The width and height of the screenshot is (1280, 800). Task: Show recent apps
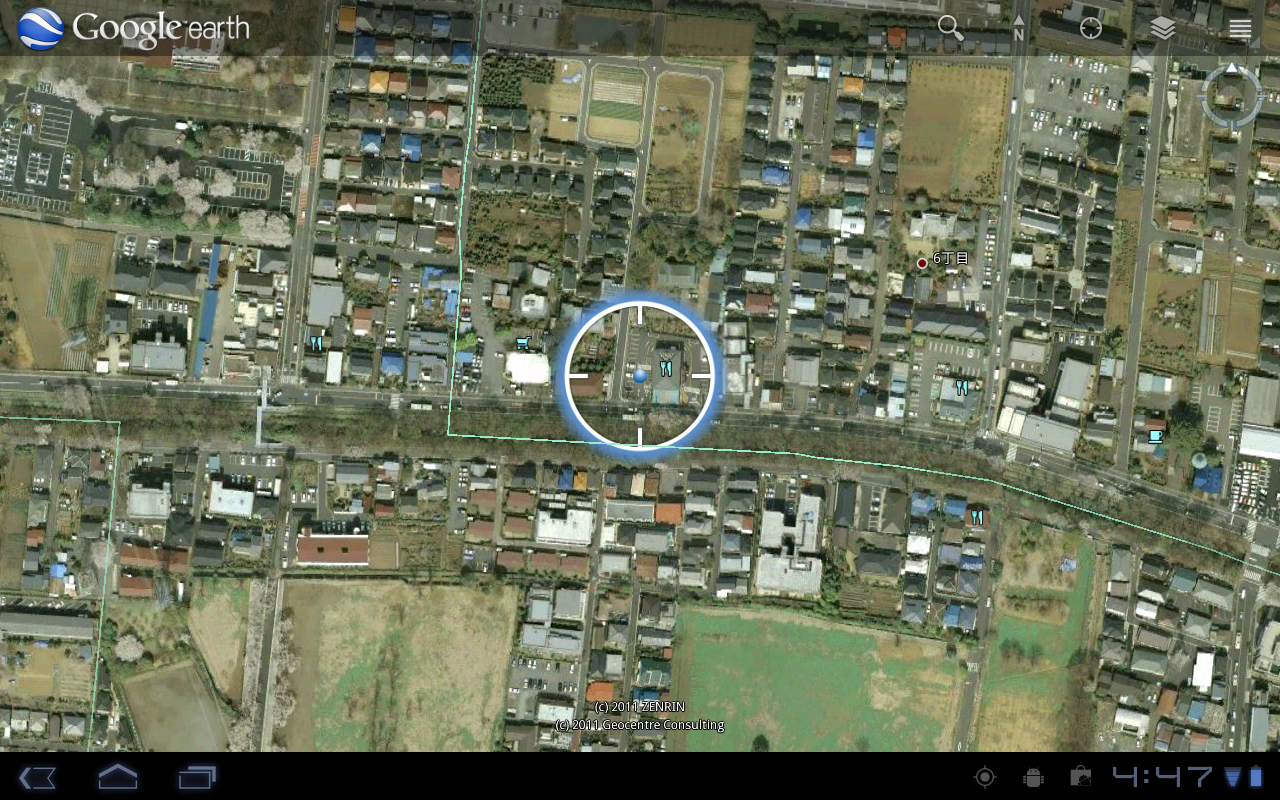tap(198, 777)
